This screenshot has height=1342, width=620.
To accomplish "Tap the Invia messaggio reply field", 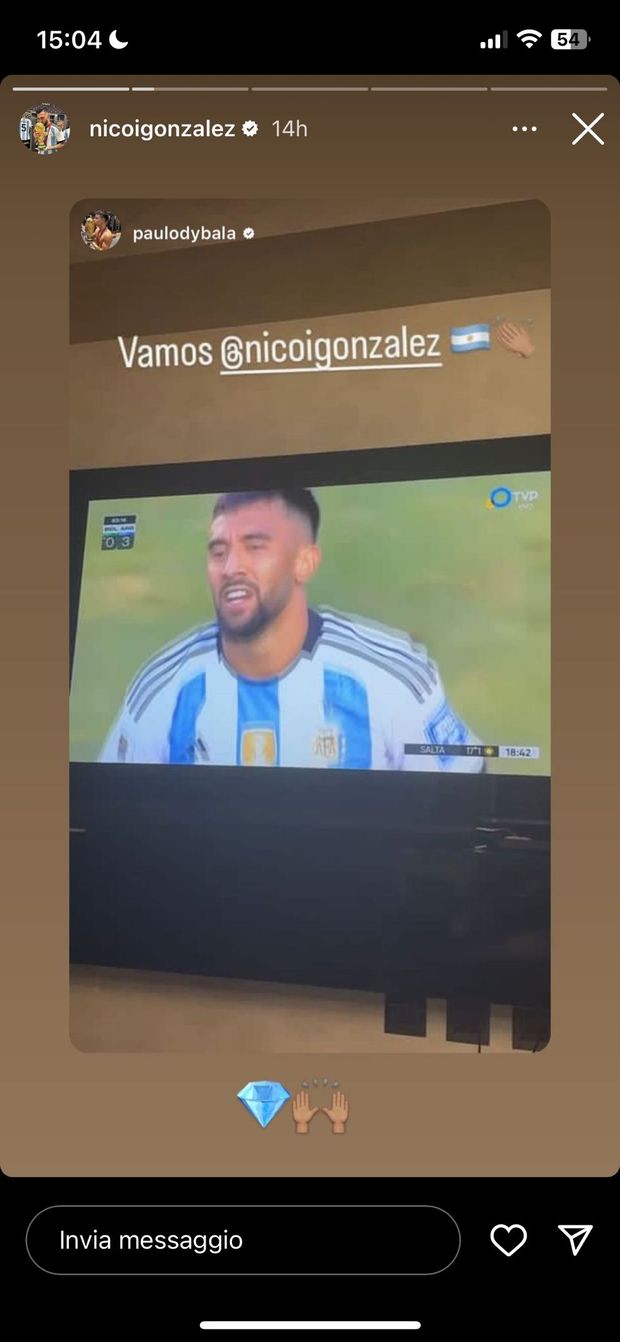I will point(242,1240).
